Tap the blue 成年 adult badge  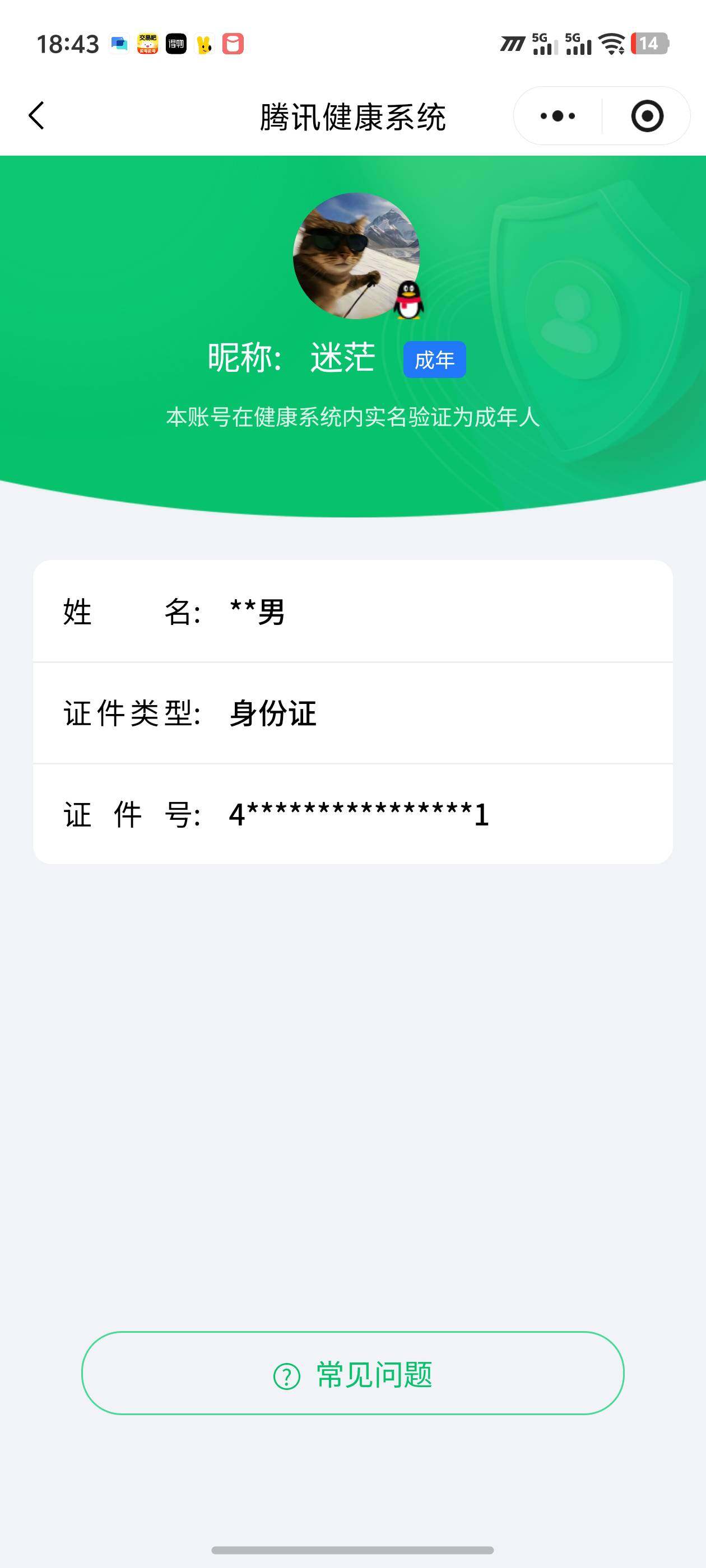click(435, 360)
